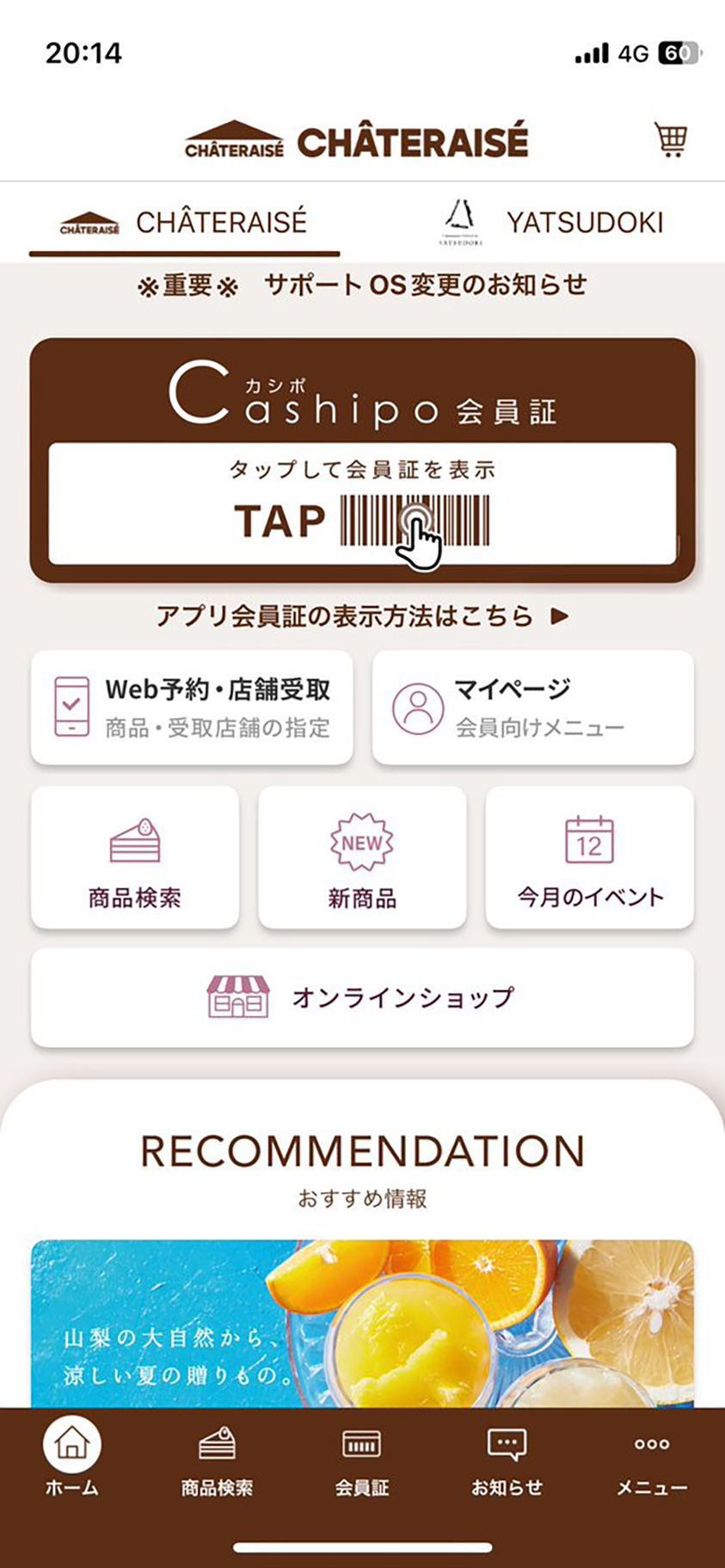
Task: Go to マイページ member menu
Action: [532, 707]
